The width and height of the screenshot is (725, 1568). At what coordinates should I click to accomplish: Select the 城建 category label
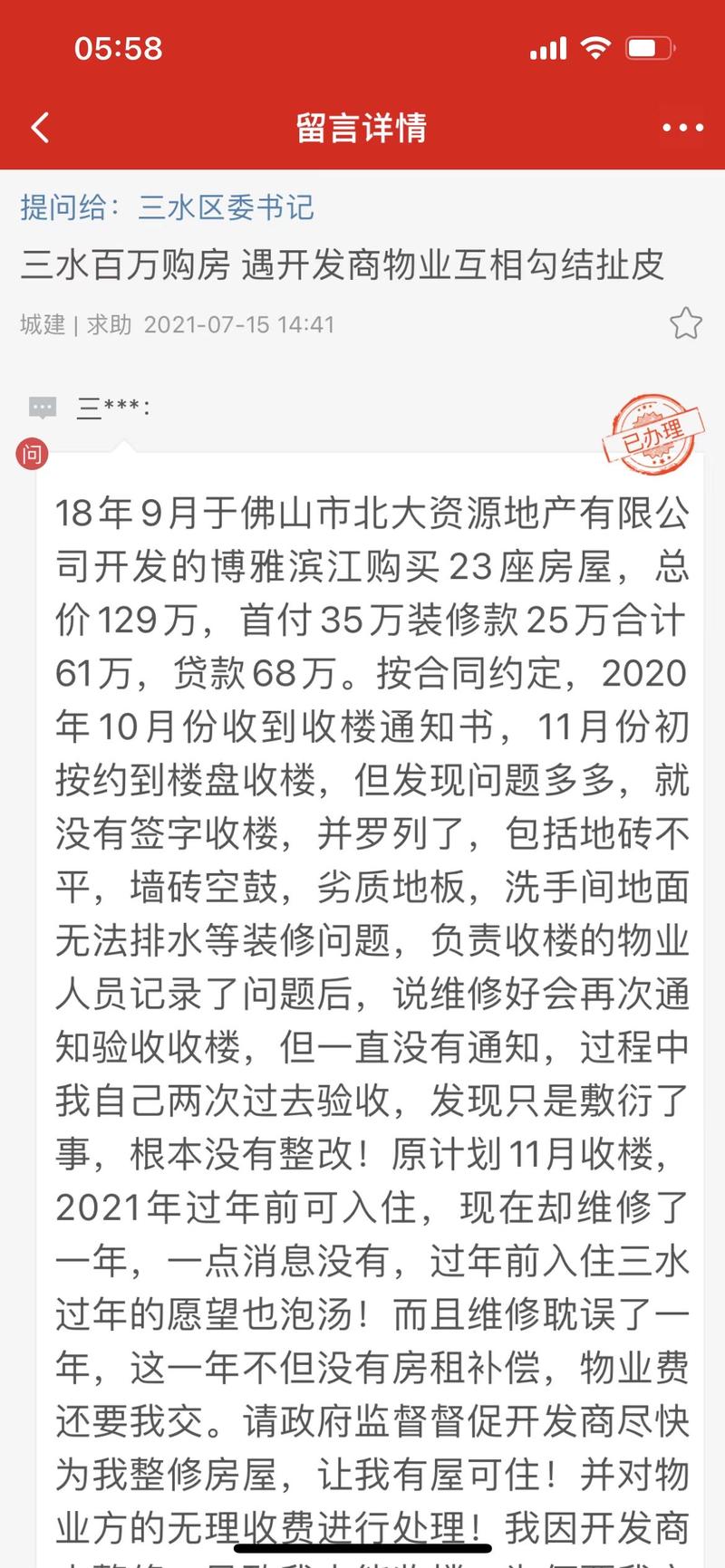click(42, 324)
